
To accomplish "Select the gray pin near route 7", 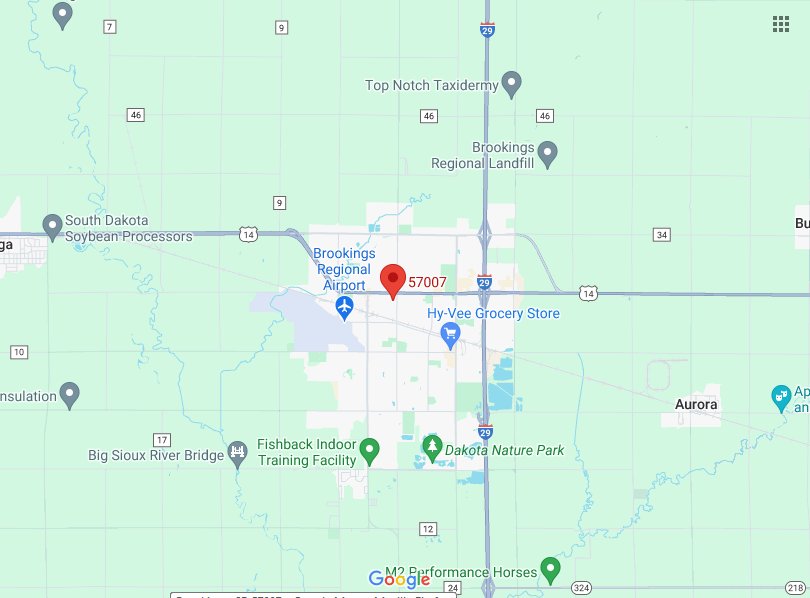I will pyautogui.click(x=63, y=14).
